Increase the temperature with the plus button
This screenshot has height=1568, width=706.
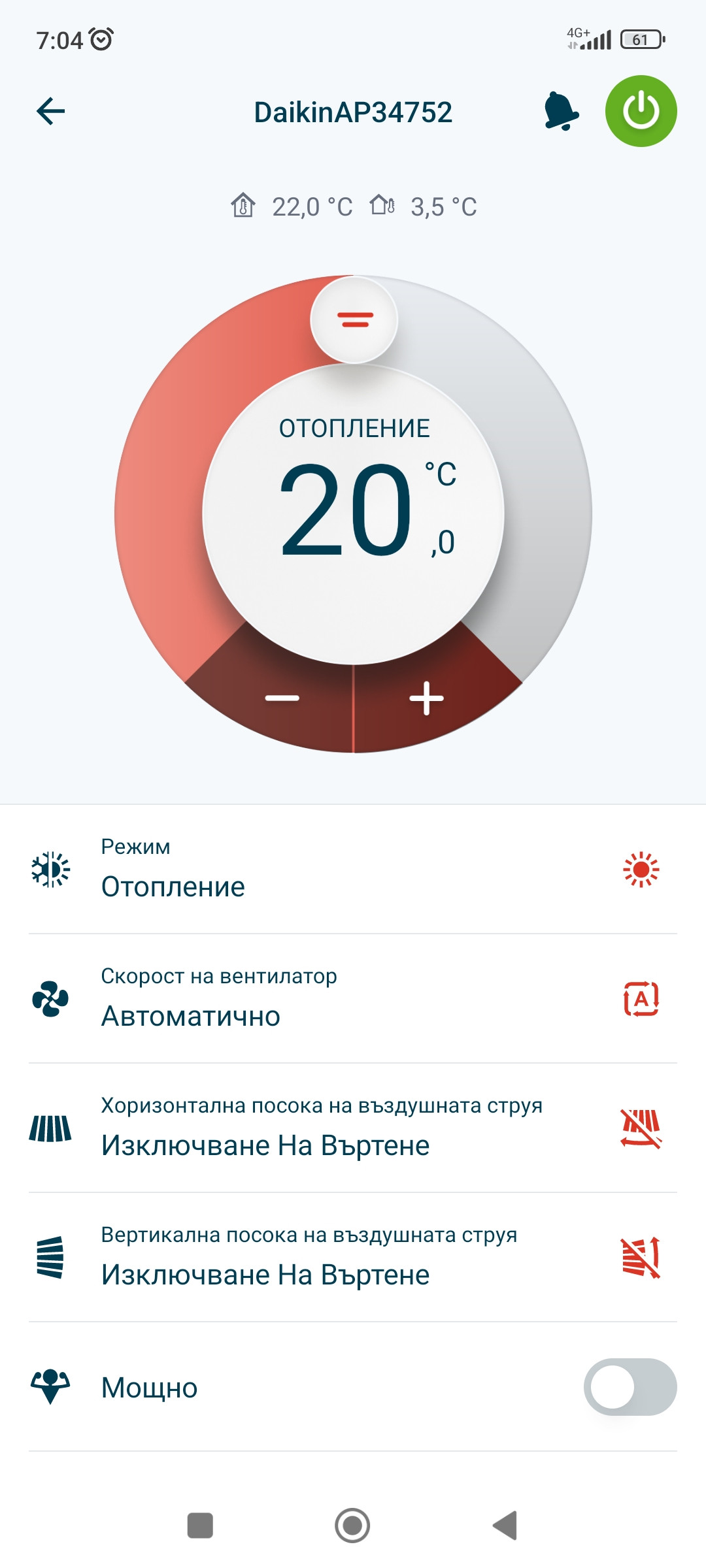pos(426,698)
